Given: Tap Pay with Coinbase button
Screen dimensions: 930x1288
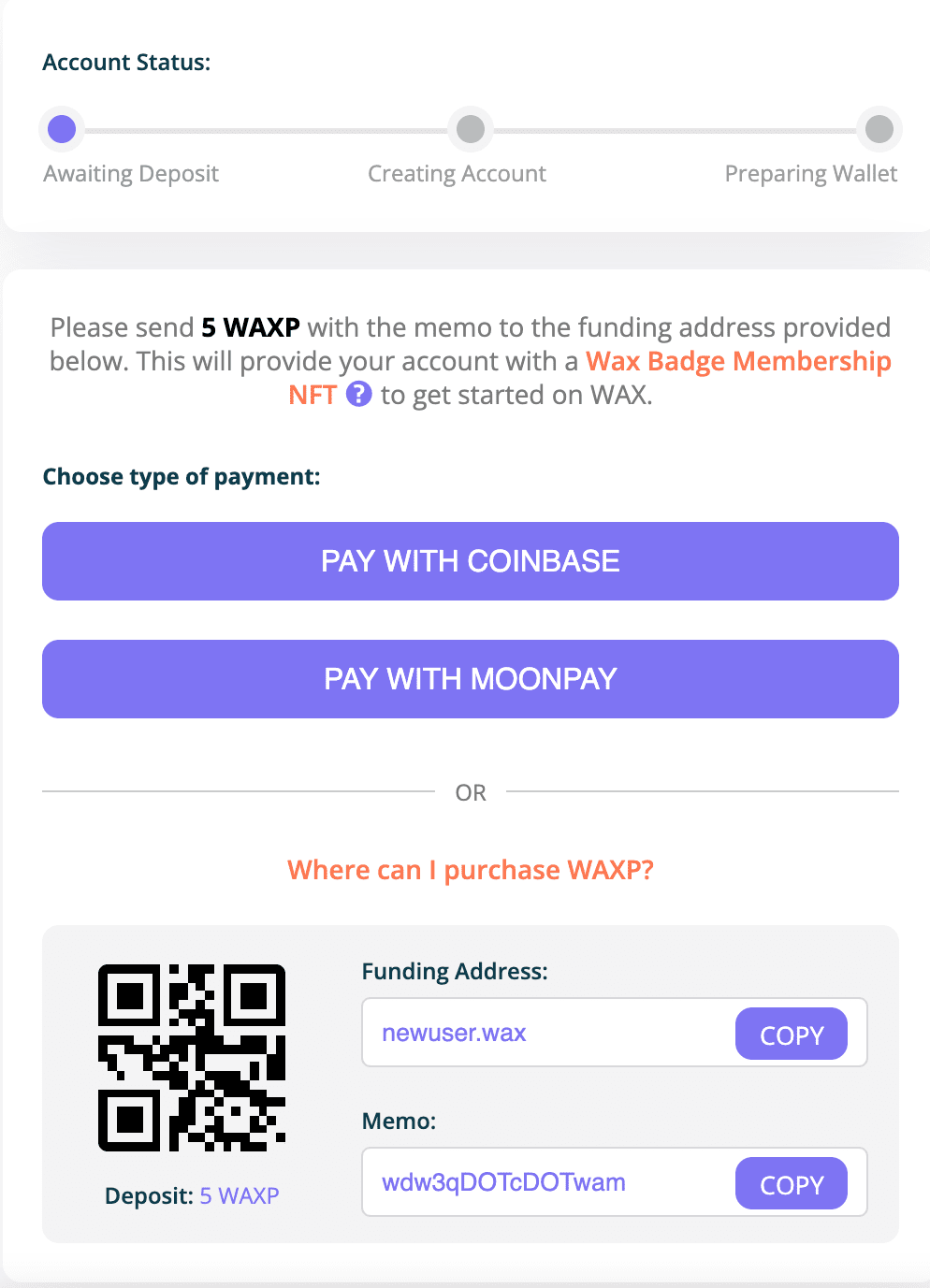Looking at the screenshot, I should point(470,561).
